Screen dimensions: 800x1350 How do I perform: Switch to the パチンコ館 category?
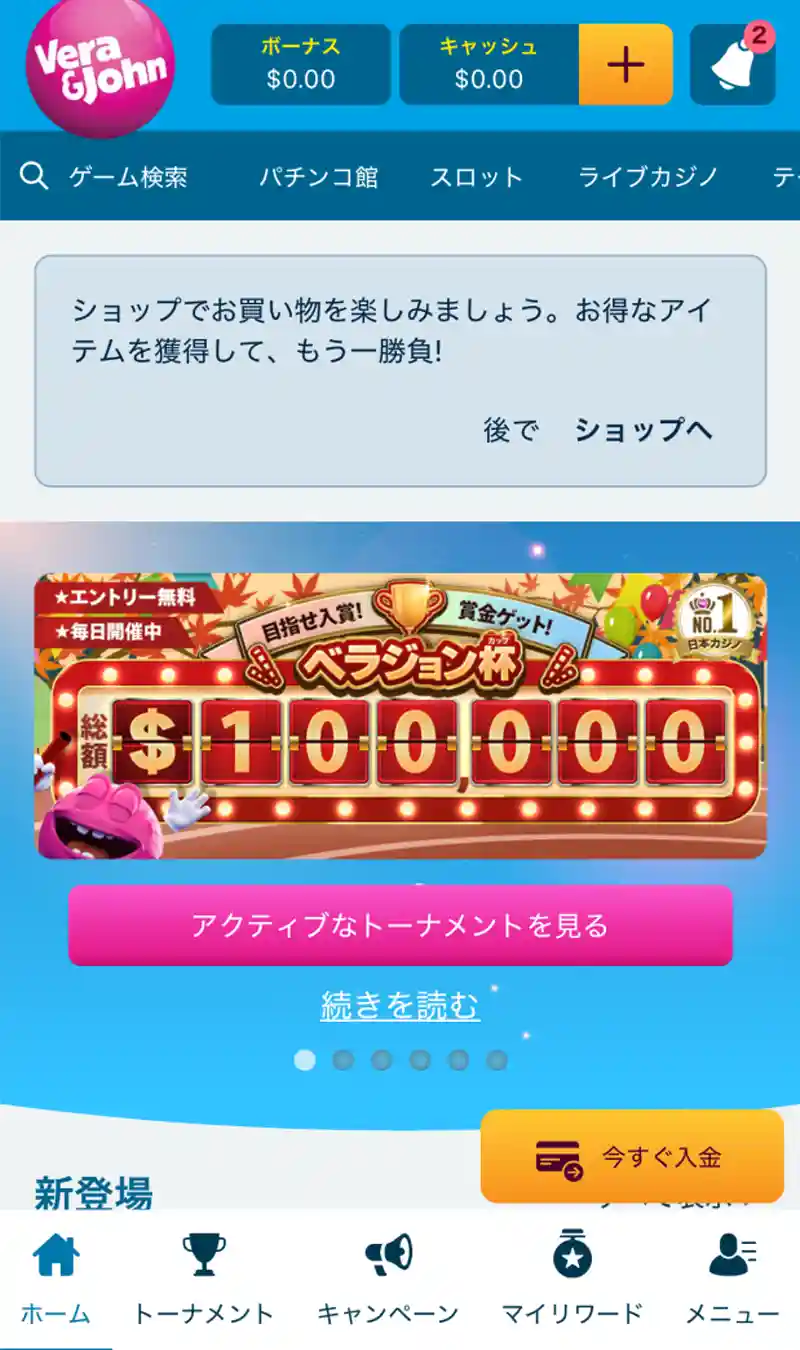tap(319, 177)
